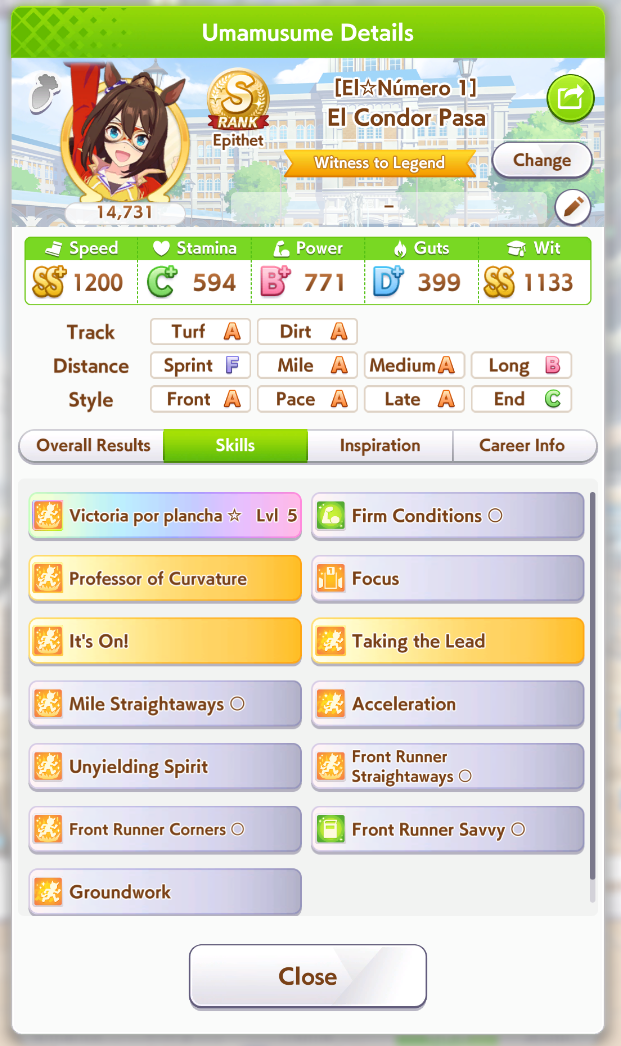The height and width of the screenshot is (1046, 621).
Task: Open the Victoria por plancha skill details
Action: (165, 516)
